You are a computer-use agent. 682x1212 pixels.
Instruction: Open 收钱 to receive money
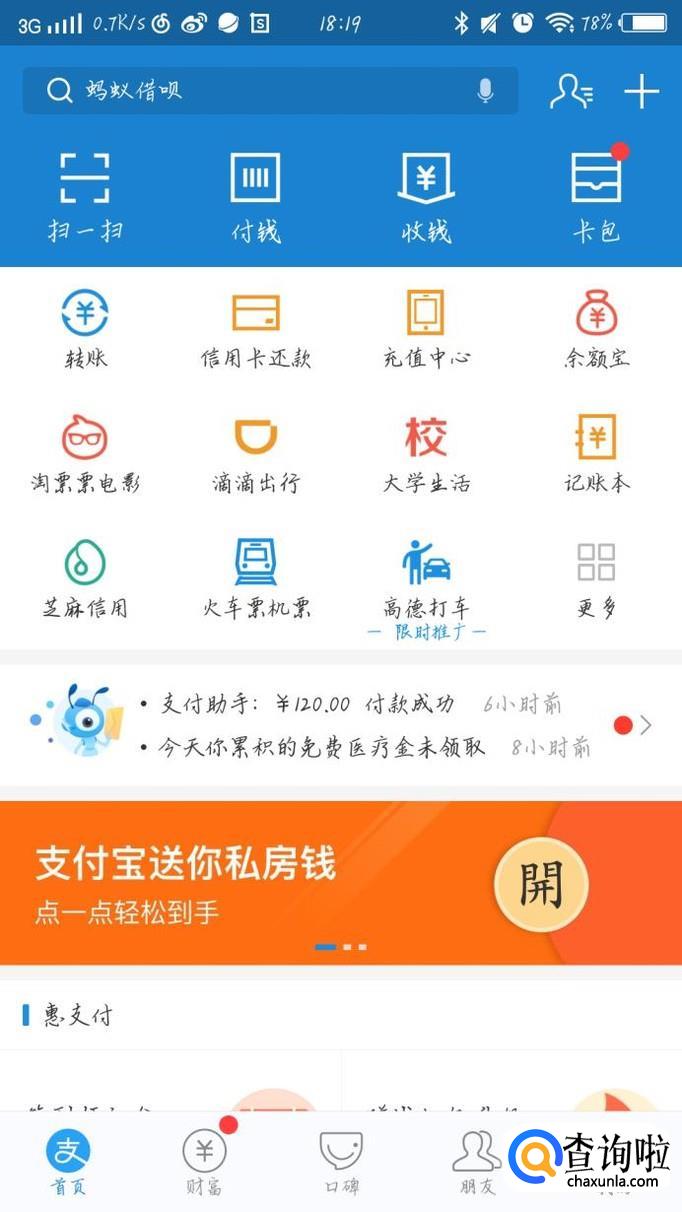click(x=426, y=195)
